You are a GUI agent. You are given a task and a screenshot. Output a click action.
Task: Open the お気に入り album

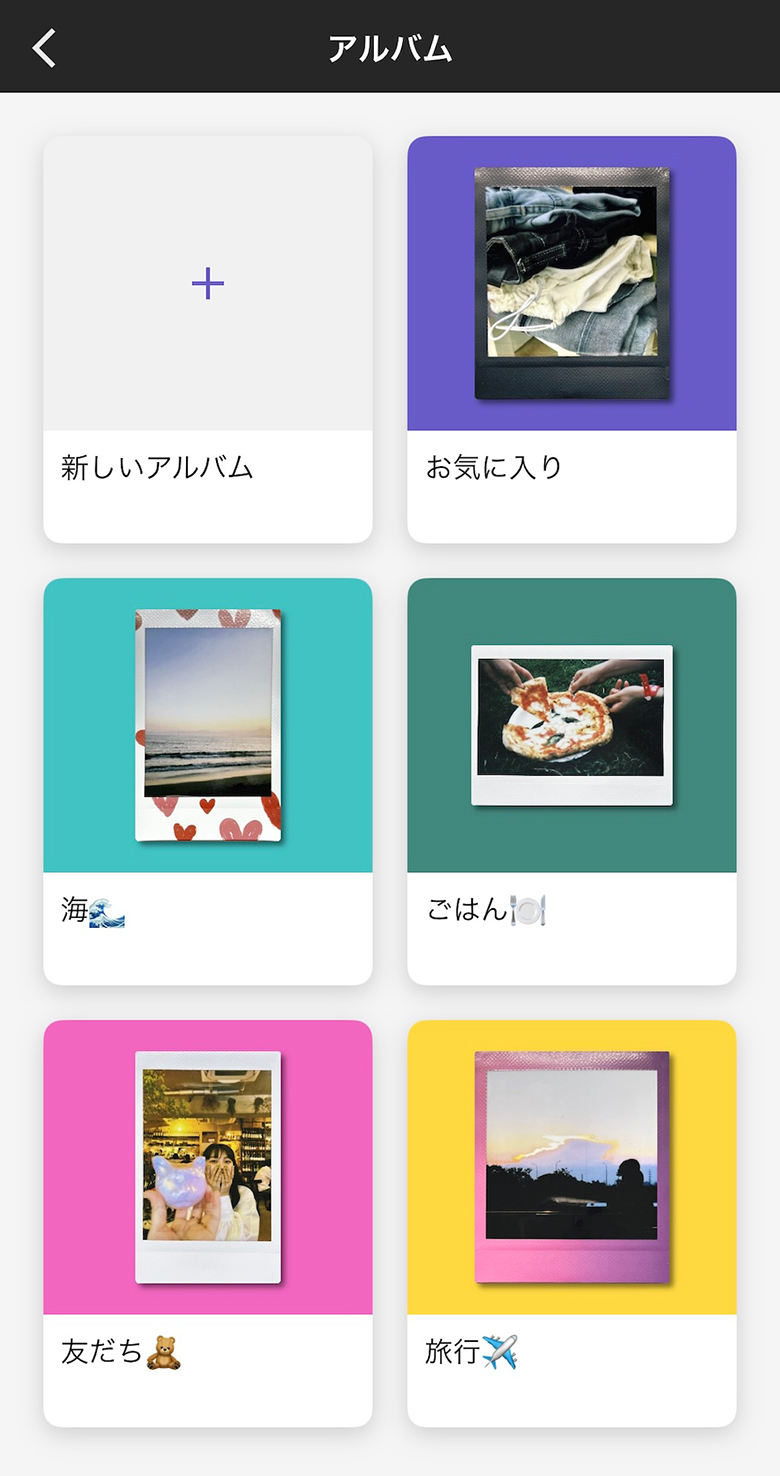click(572, 339)
